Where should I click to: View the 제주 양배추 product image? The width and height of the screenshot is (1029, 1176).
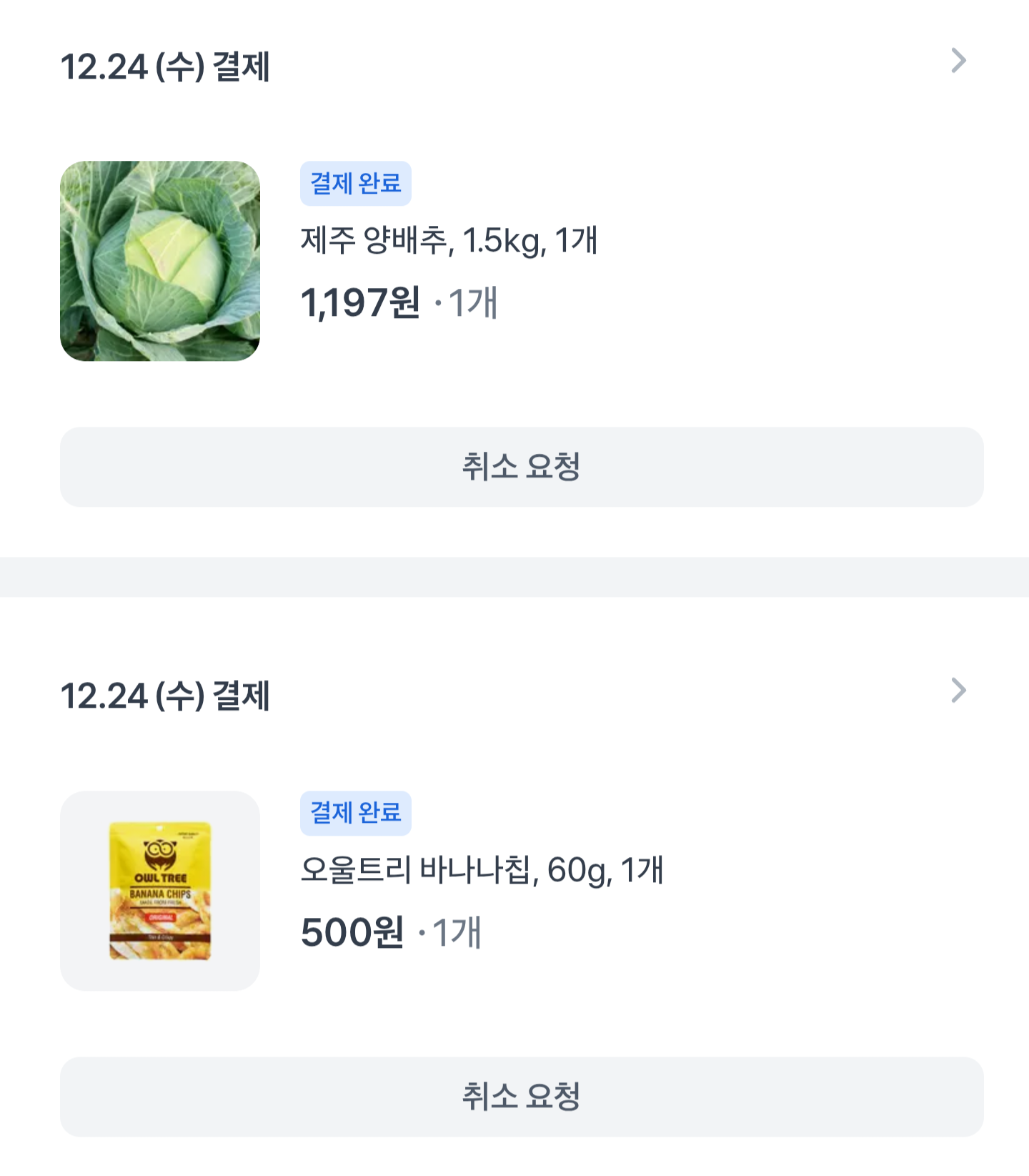(160, 261)
